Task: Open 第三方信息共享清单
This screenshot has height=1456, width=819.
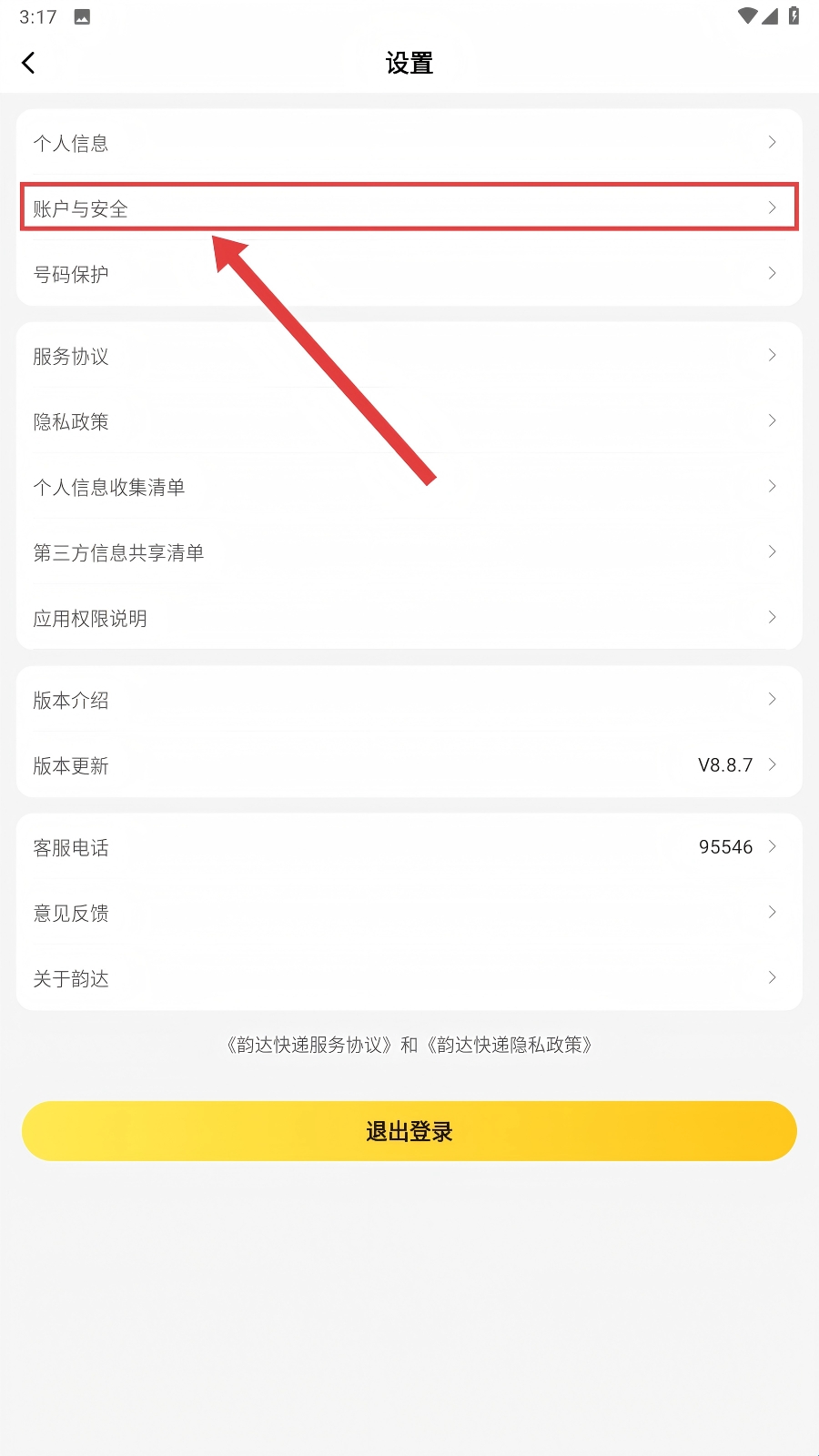Action: pos(409,552)
